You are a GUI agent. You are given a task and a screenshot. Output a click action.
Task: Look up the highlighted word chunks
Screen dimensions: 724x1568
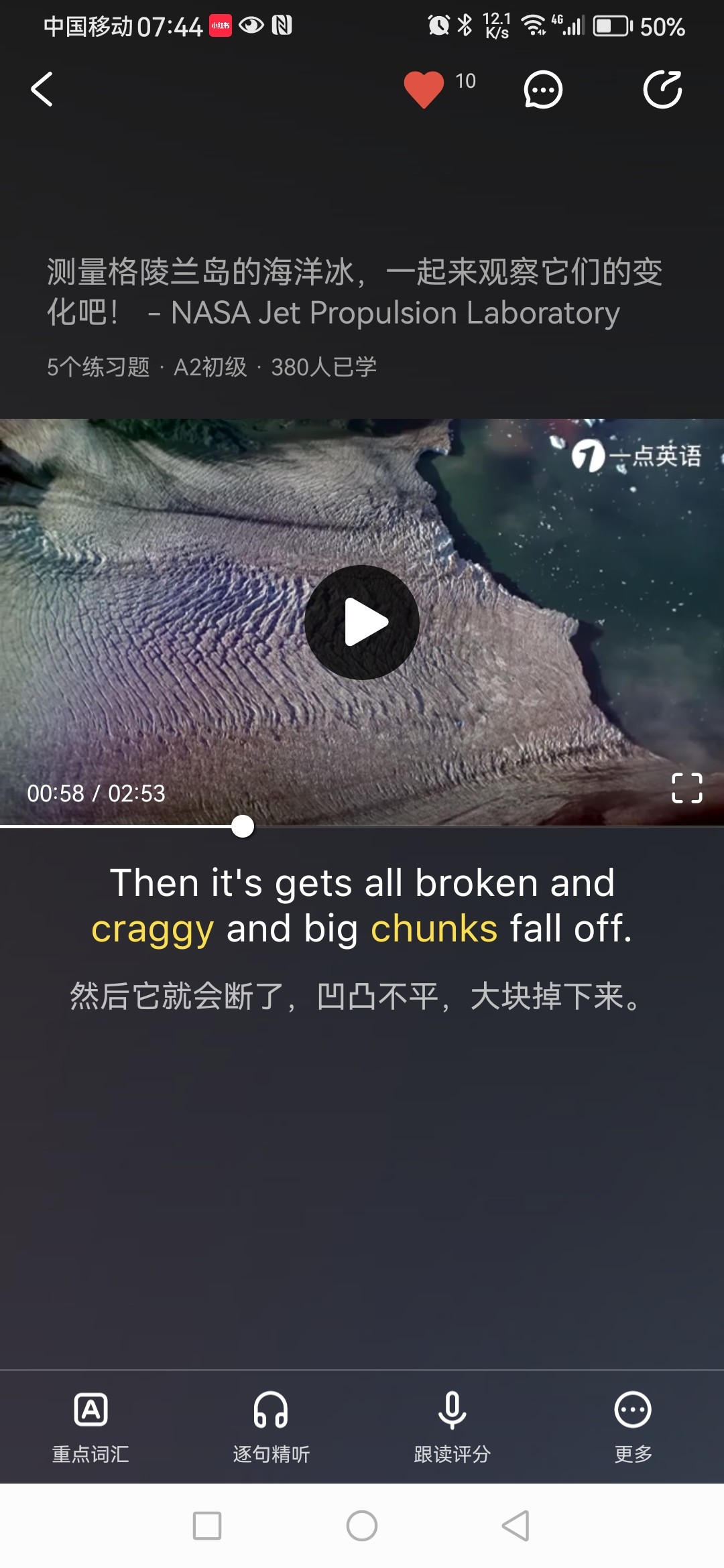click(434, 929)
